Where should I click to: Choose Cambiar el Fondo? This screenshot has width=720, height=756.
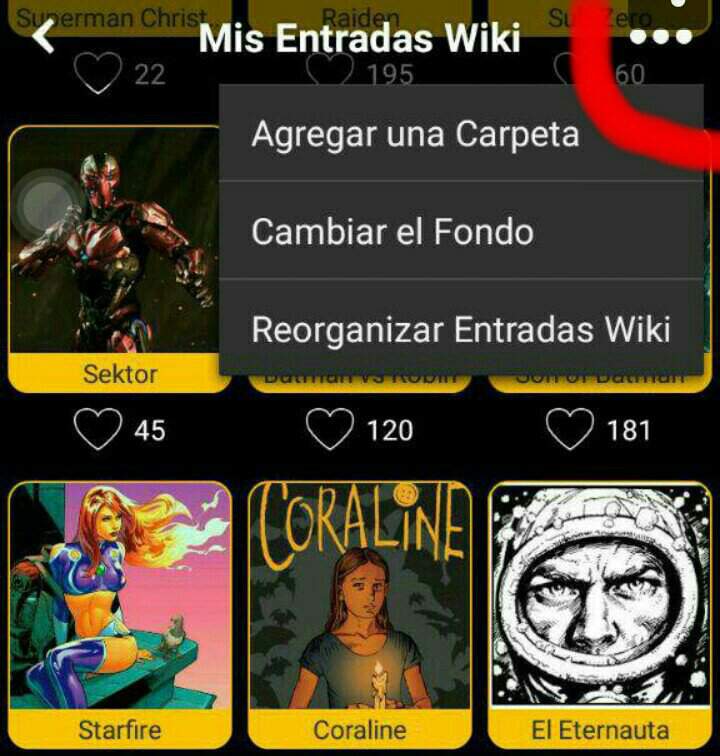coord(392,231)
